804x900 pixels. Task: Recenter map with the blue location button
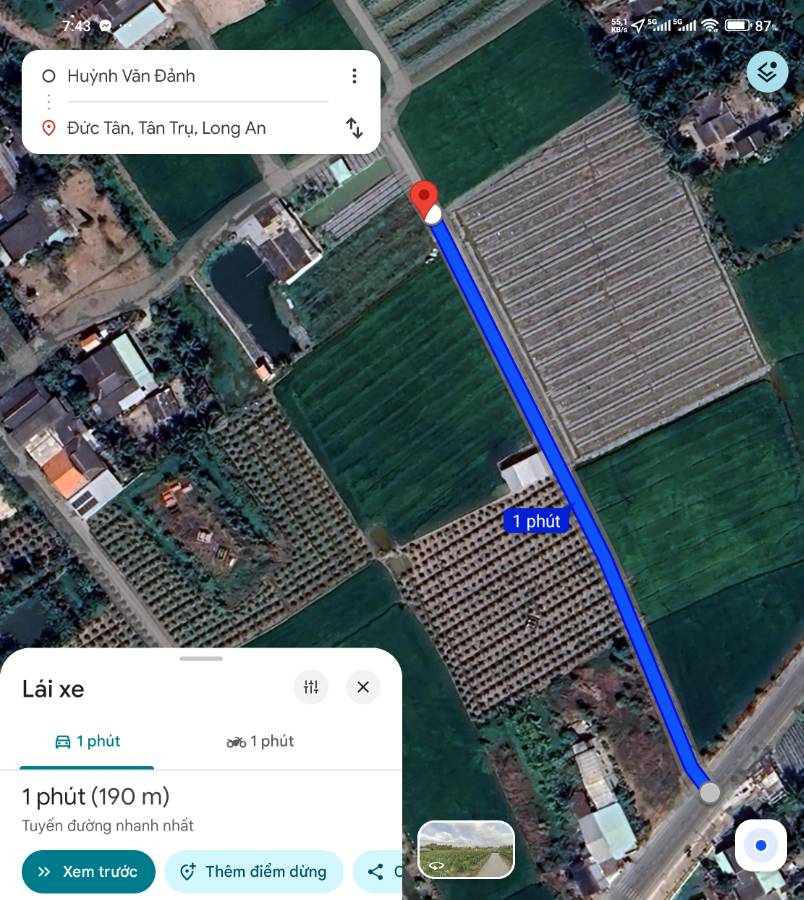760,845
